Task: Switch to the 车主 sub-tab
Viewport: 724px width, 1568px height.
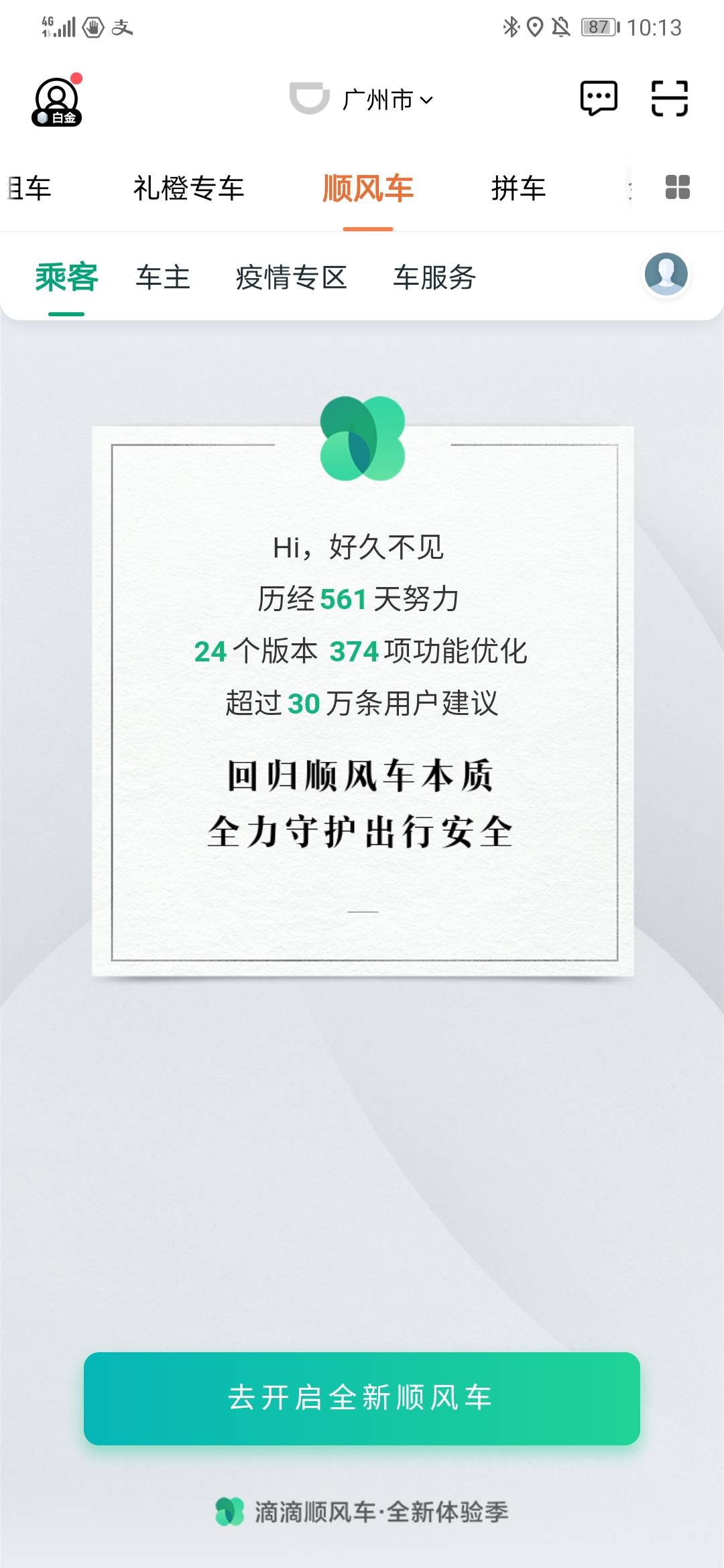Action: tap(163, 277)
